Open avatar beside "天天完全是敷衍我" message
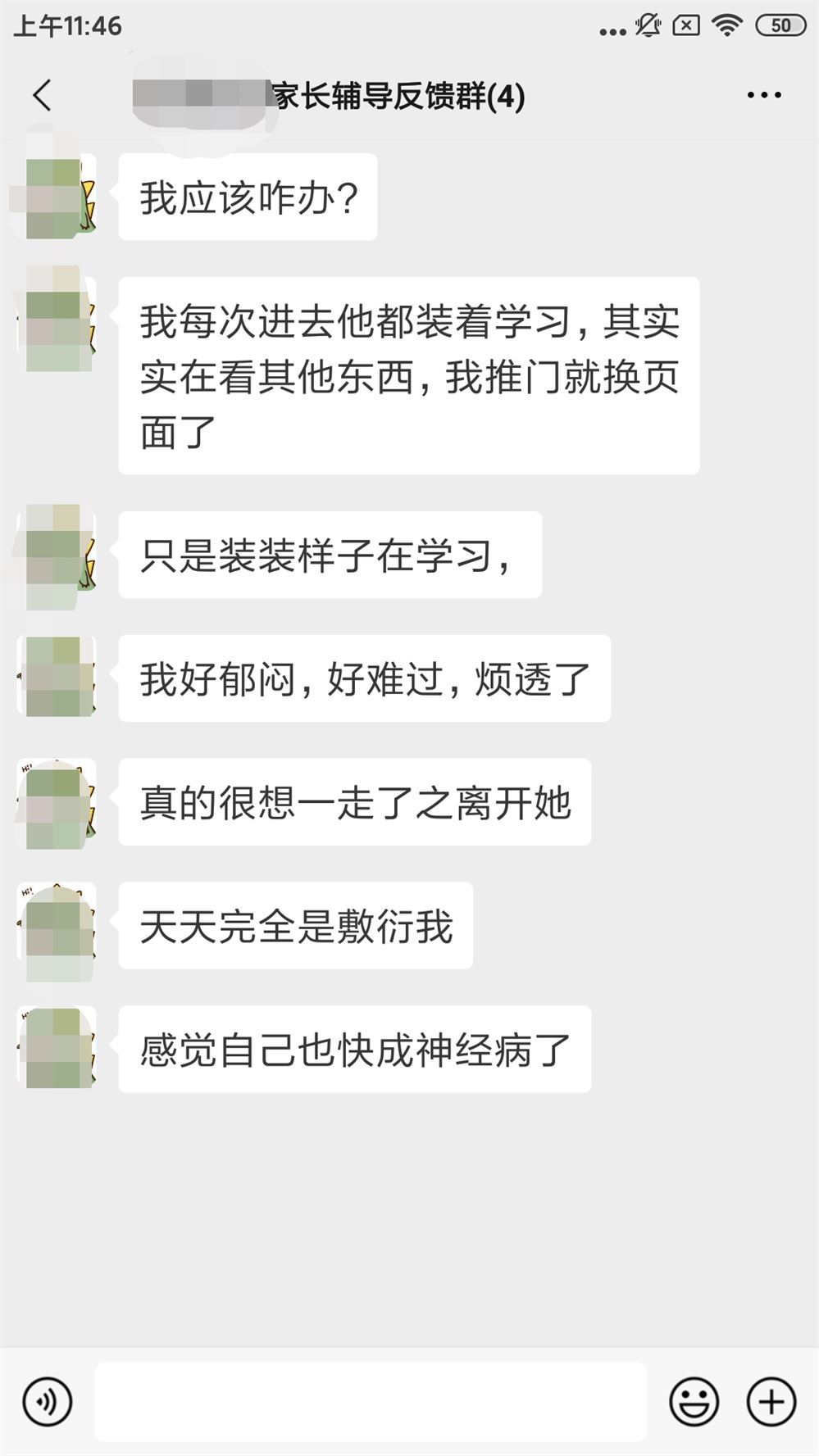The image size is (819, 1456). click(57, 927)
